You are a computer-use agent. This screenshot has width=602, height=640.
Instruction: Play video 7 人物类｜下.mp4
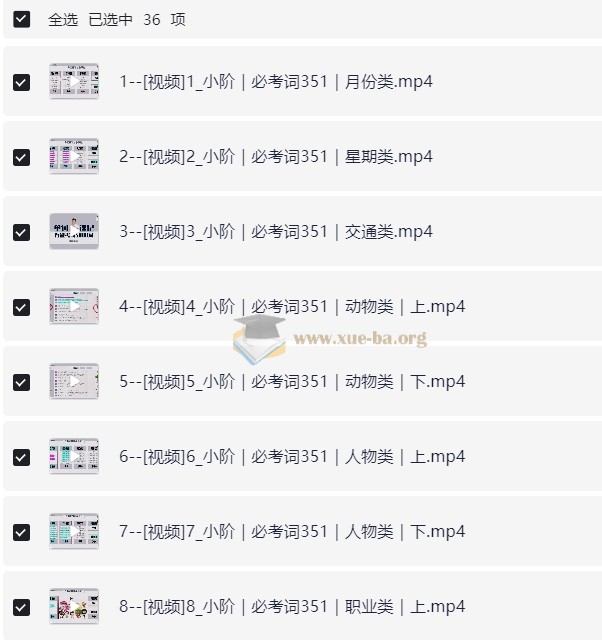(x=291, y=532)
